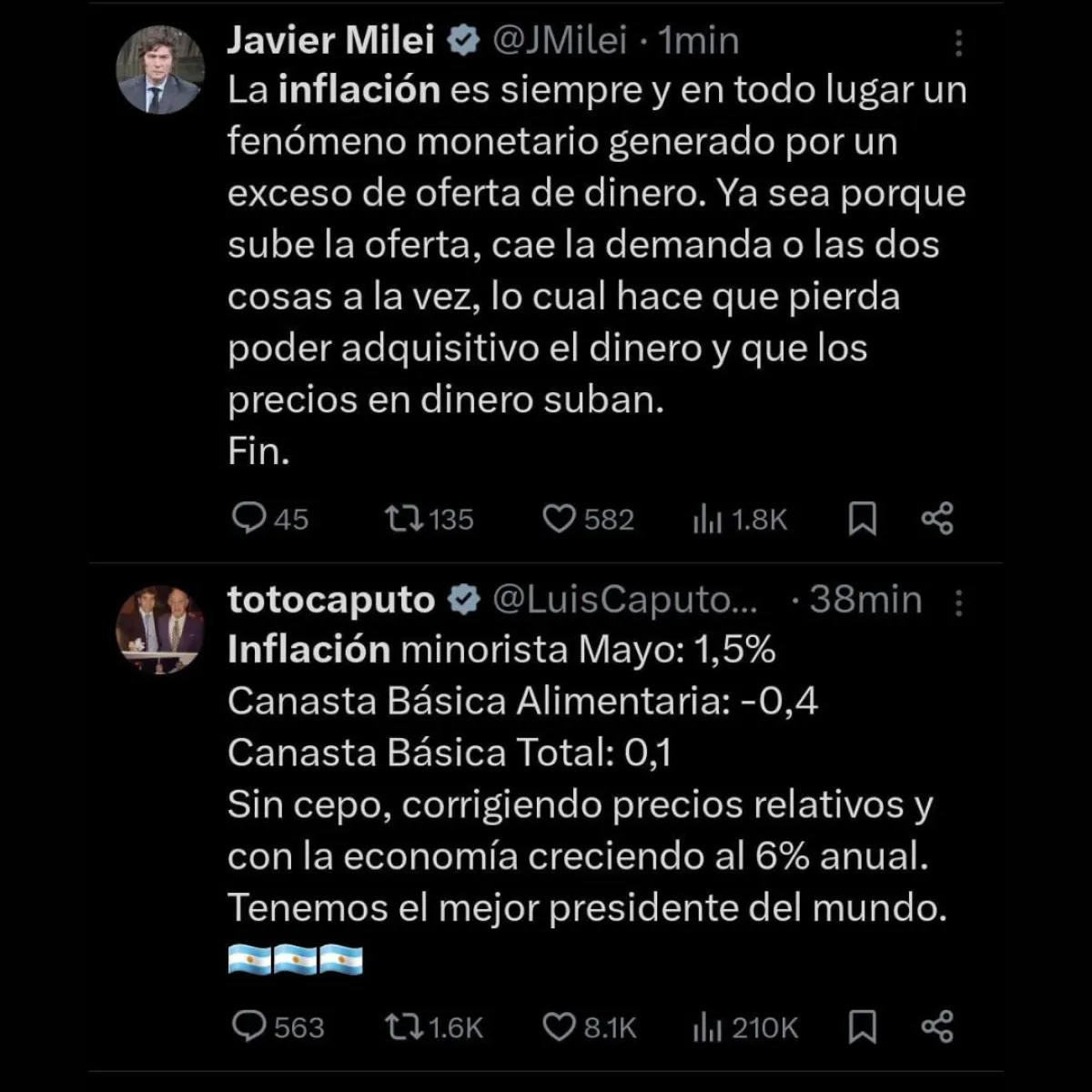View analytics of totocaputo's tweet
The width and height of the screenshot is (1092, 1092).
tap(707, 1026)
